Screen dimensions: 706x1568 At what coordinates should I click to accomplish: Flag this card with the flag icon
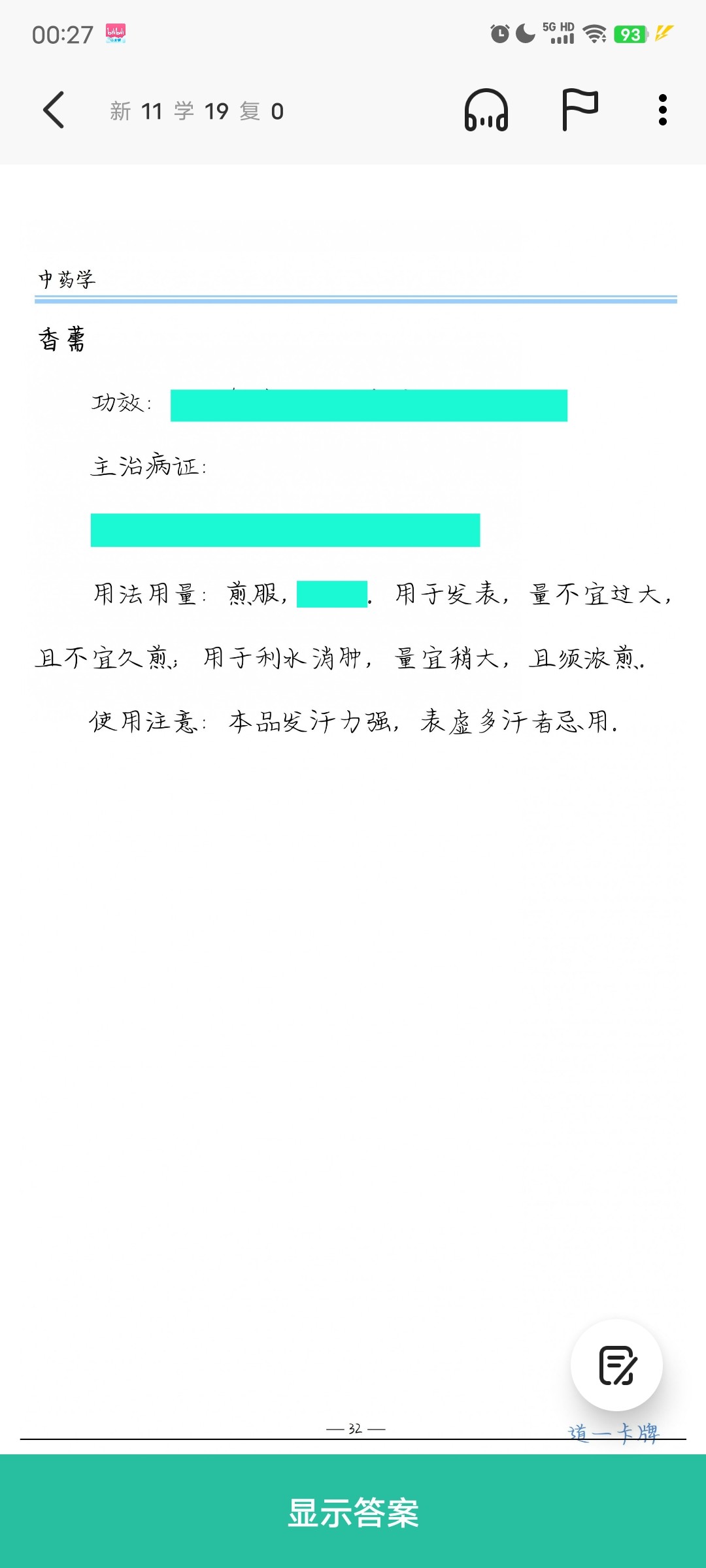click(x=580, y=110)
